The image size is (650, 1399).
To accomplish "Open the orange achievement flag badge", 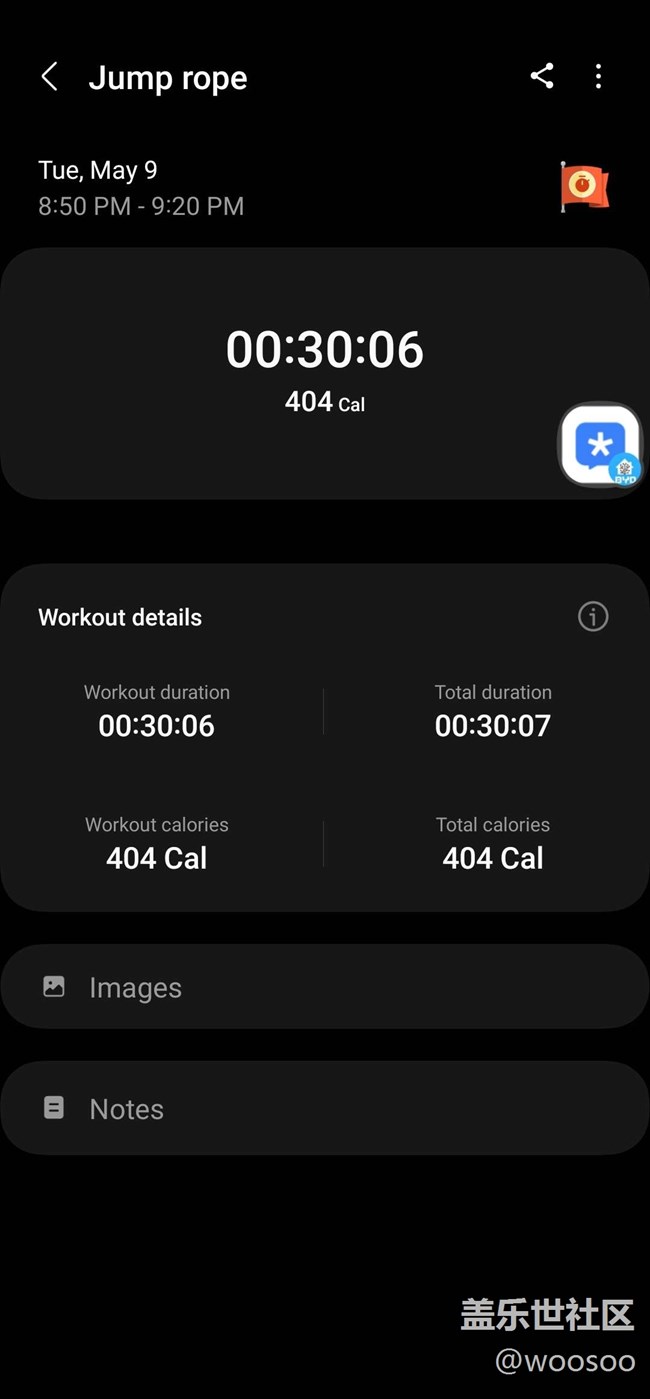I will pos(584,187).
